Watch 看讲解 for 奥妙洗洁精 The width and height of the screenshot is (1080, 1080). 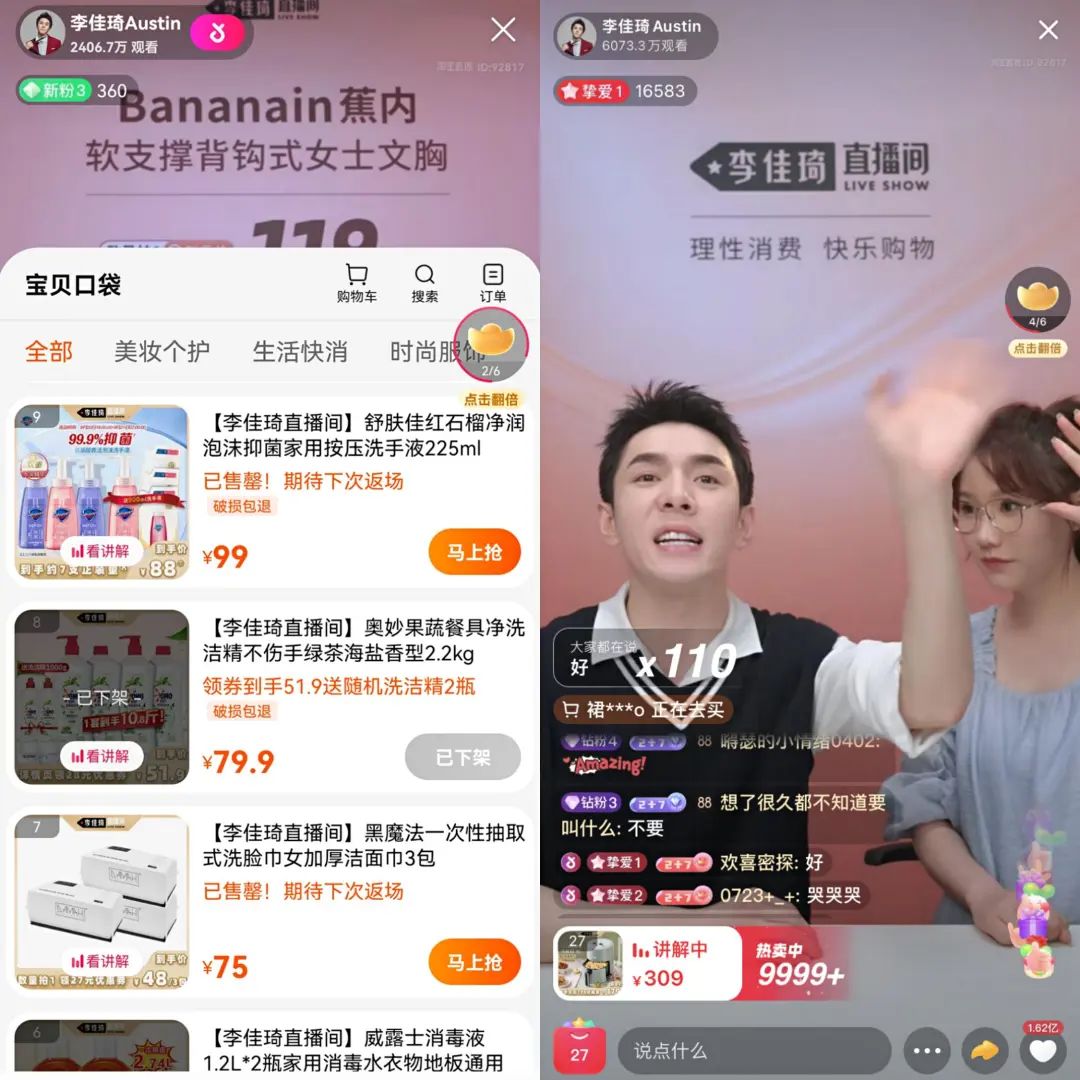pos(101,756)
